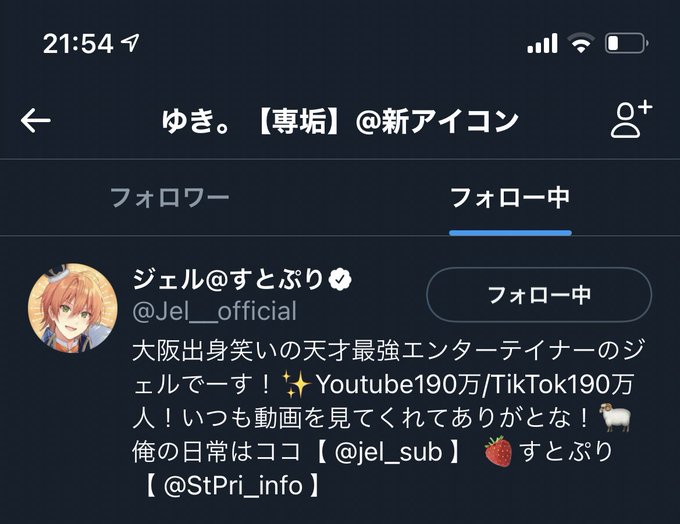Switch to the フォロワー tab

(170, 198)
